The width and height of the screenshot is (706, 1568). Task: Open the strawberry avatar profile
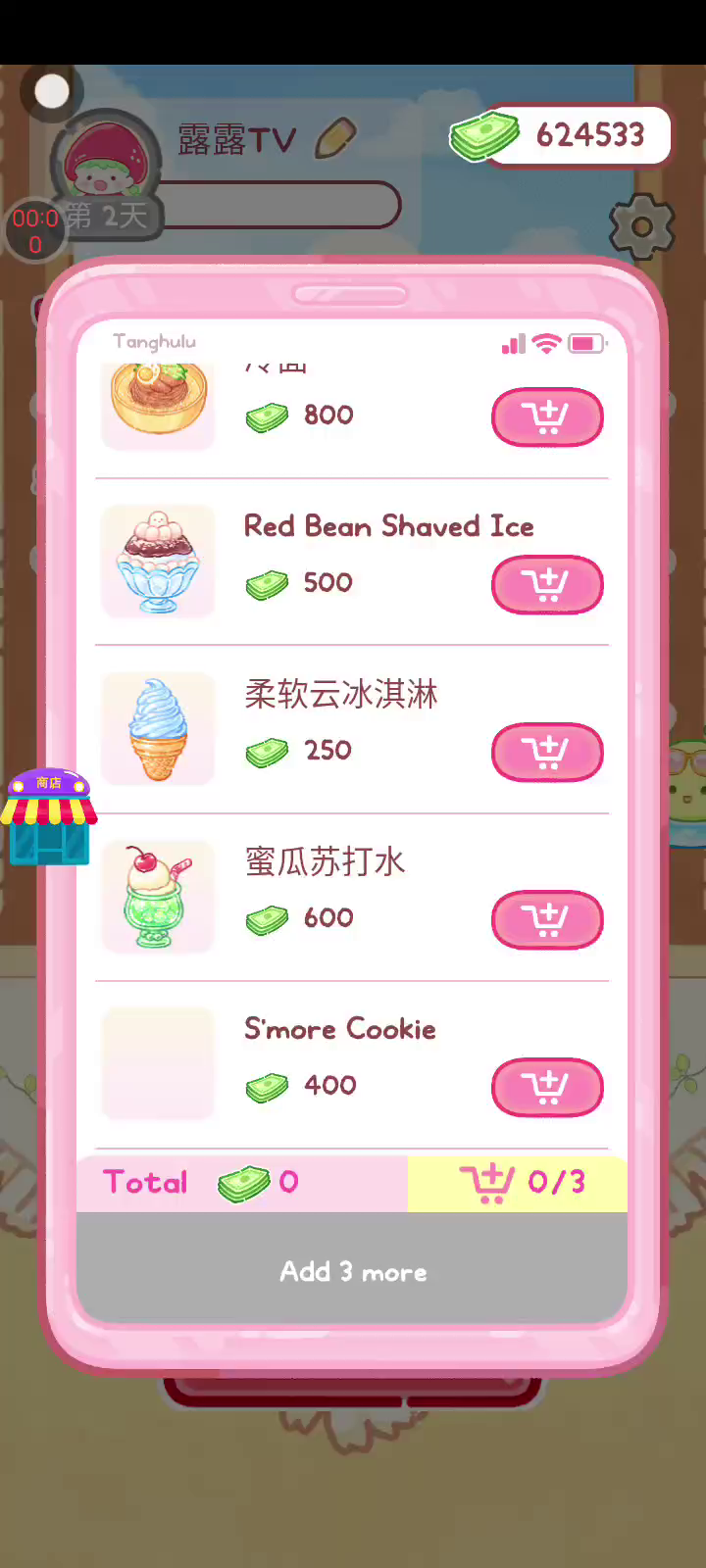coord(108,162)
